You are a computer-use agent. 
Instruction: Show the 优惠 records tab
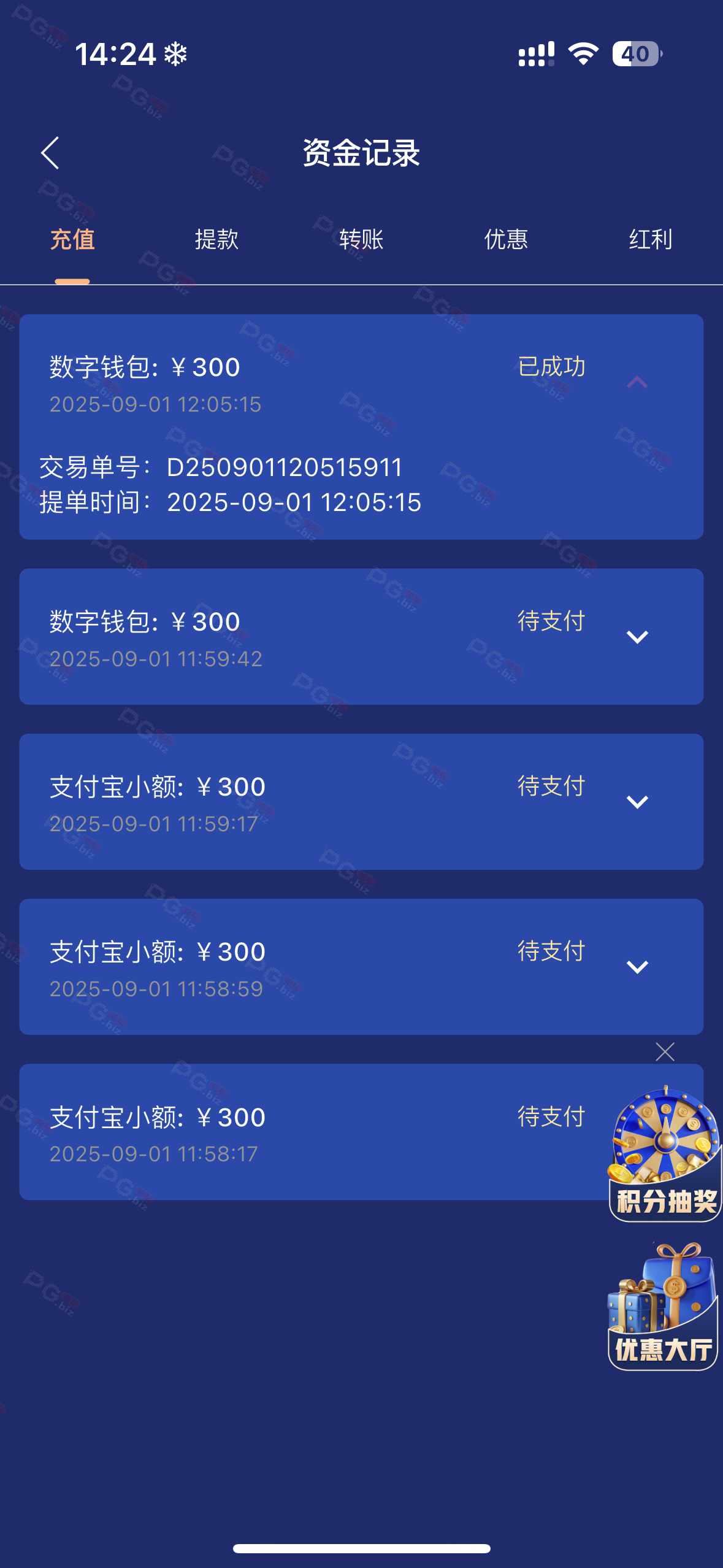tap(506, 239)
